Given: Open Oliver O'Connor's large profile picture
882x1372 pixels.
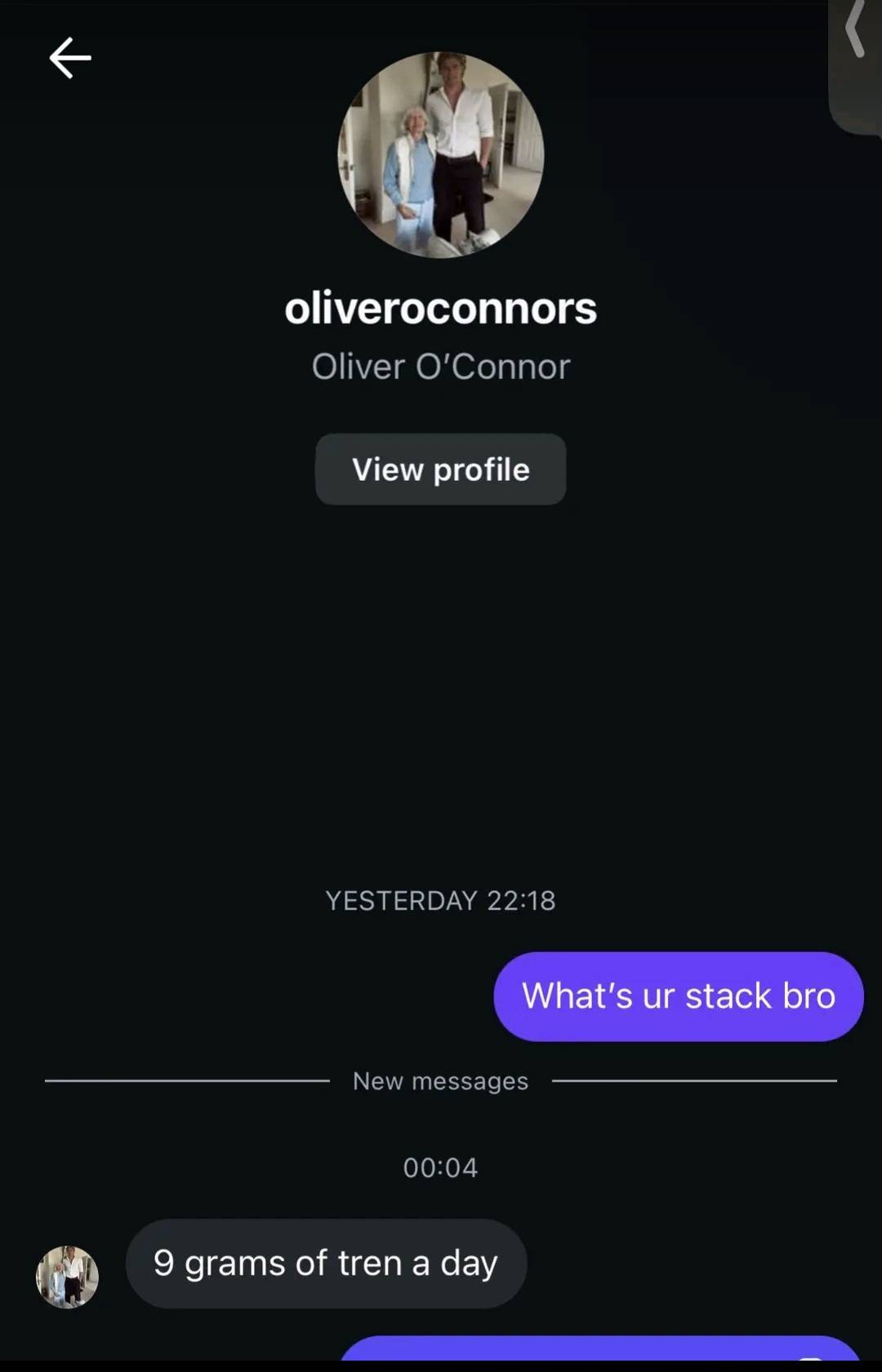Looking at the screenshot, I should click(x=440, y=155).
